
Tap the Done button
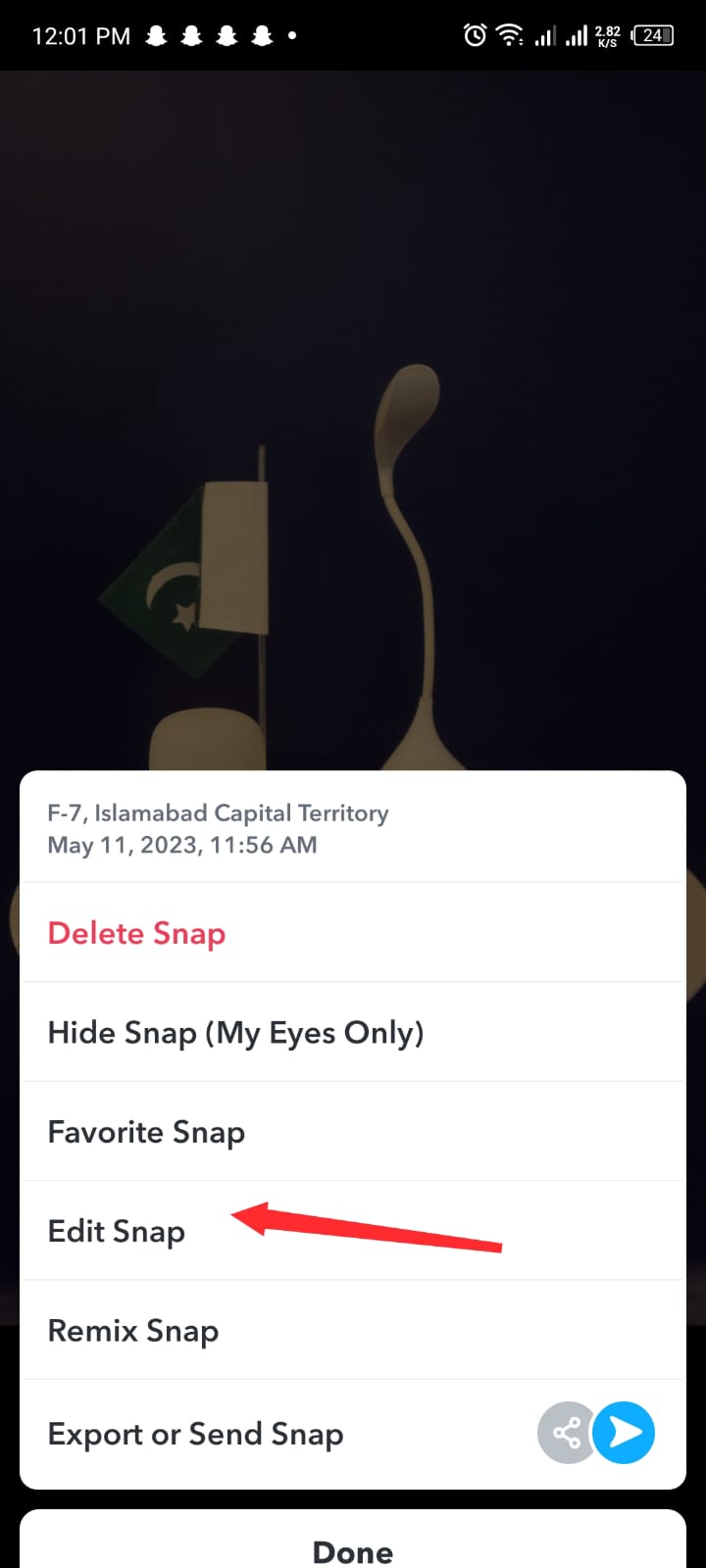[x=353, y=1548]
